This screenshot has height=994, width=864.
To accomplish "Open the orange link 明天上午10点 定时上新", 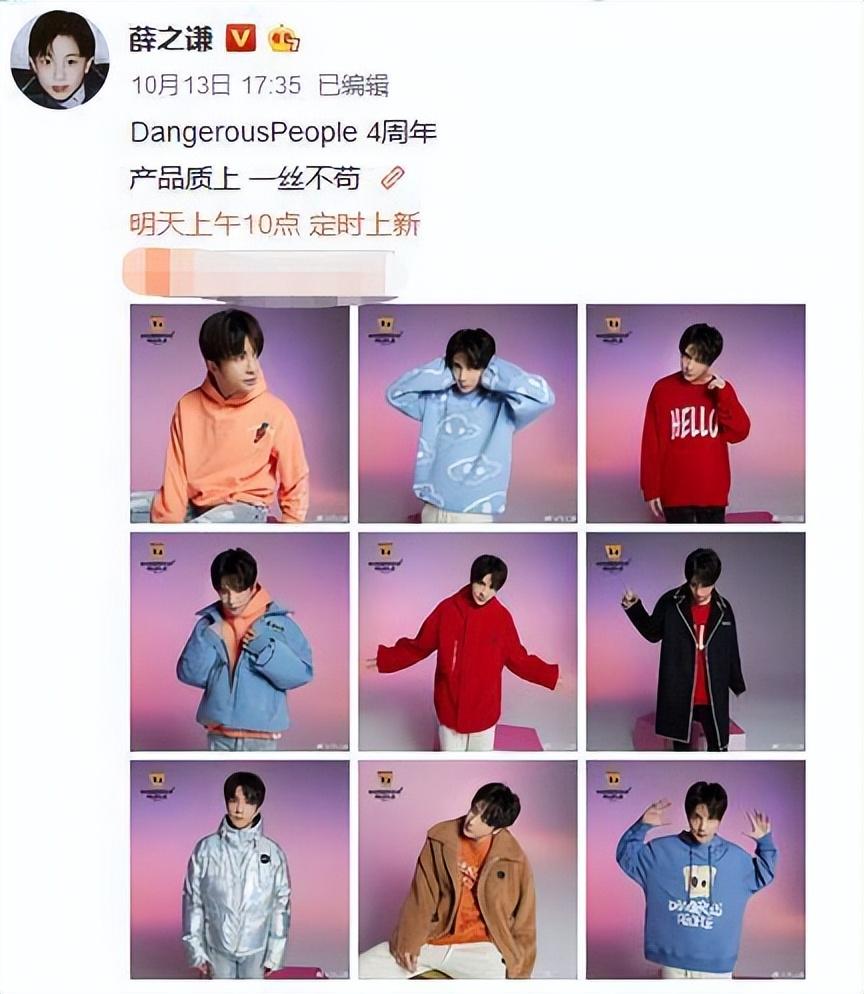I will coord(274,224).
